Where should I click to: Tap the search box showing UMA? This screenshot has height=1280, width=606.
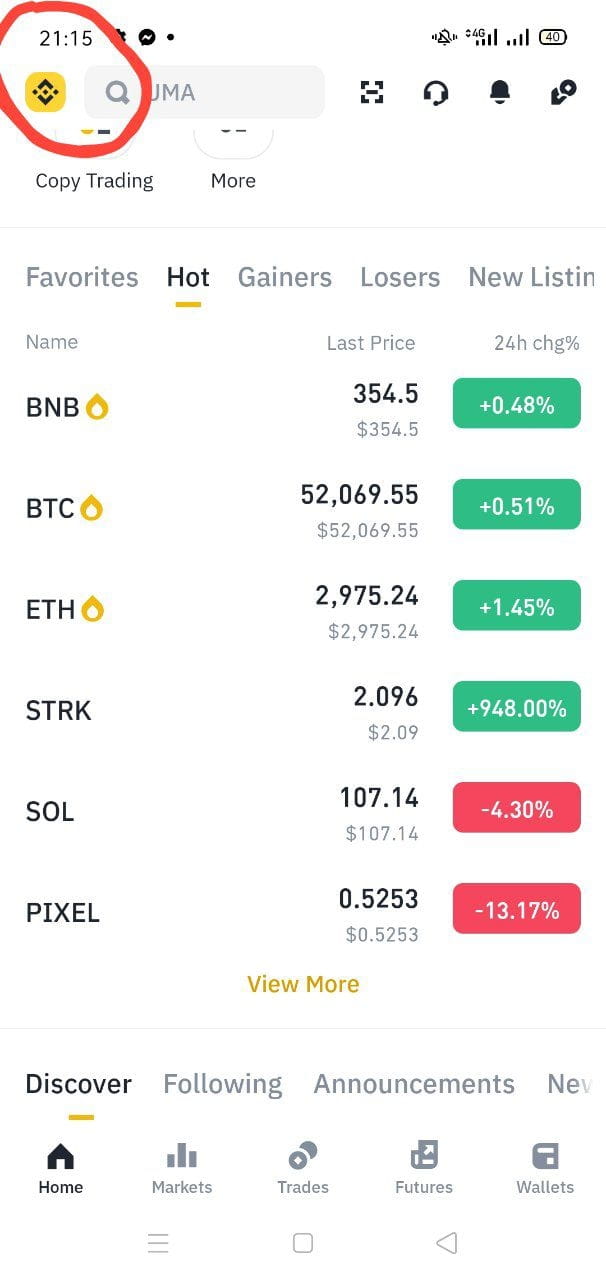coord(204,93)
